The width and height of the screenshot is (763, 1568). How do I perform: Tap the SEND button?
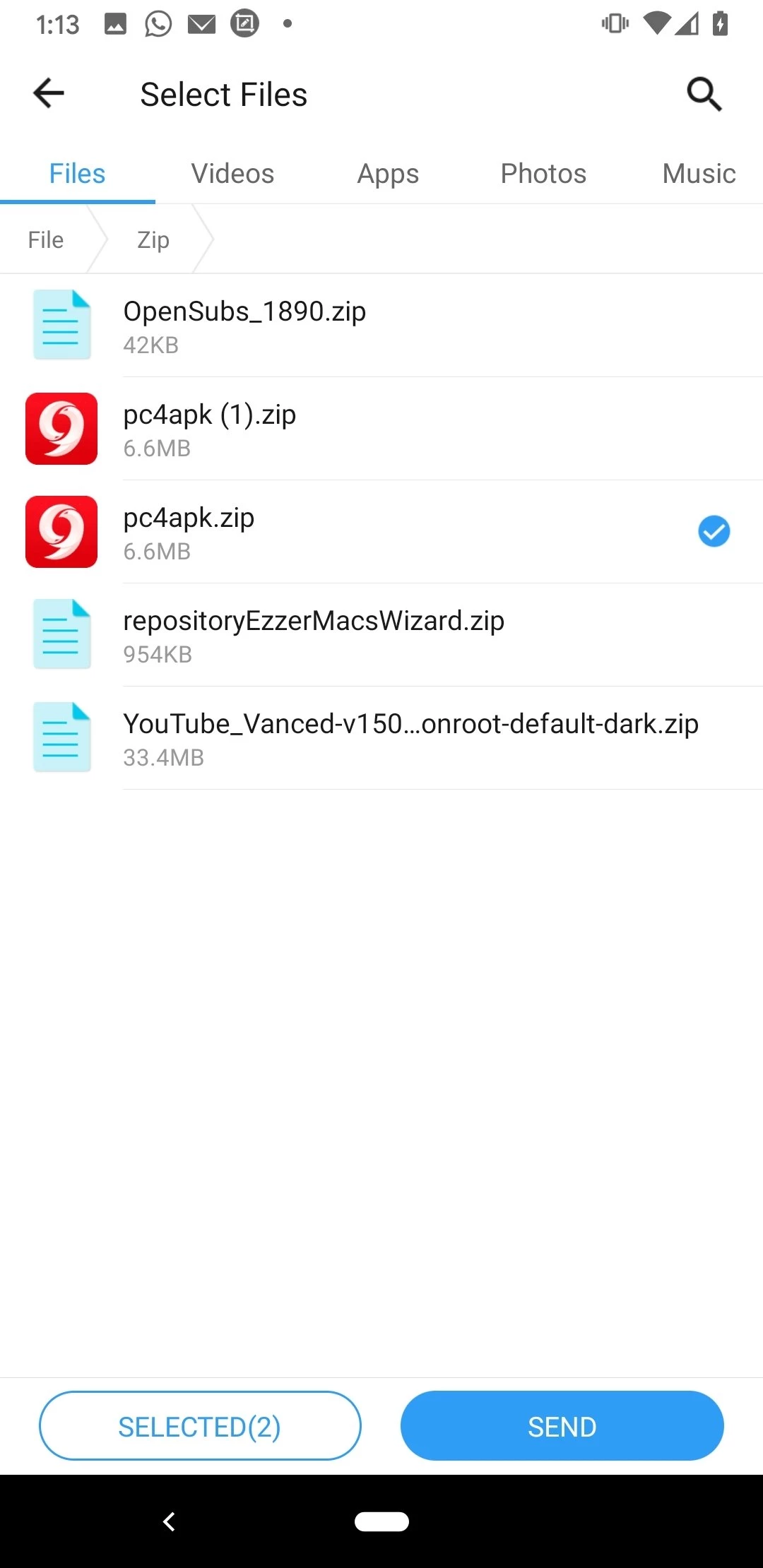[562, 1426]
